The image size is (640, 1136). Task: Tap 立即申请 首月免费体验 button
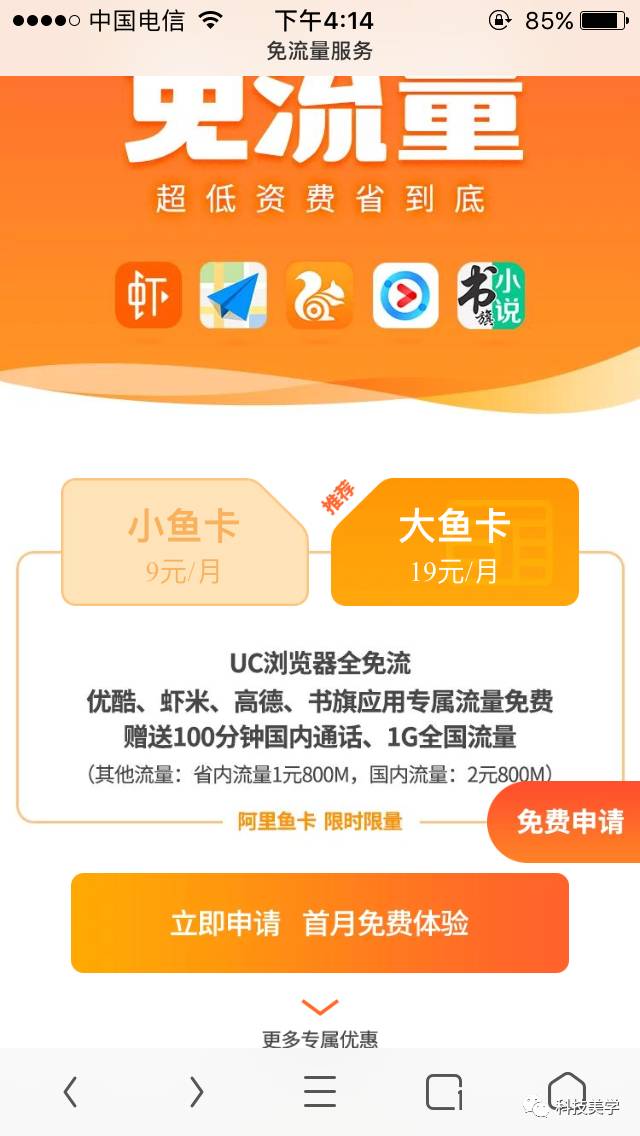tap(320, 923)
